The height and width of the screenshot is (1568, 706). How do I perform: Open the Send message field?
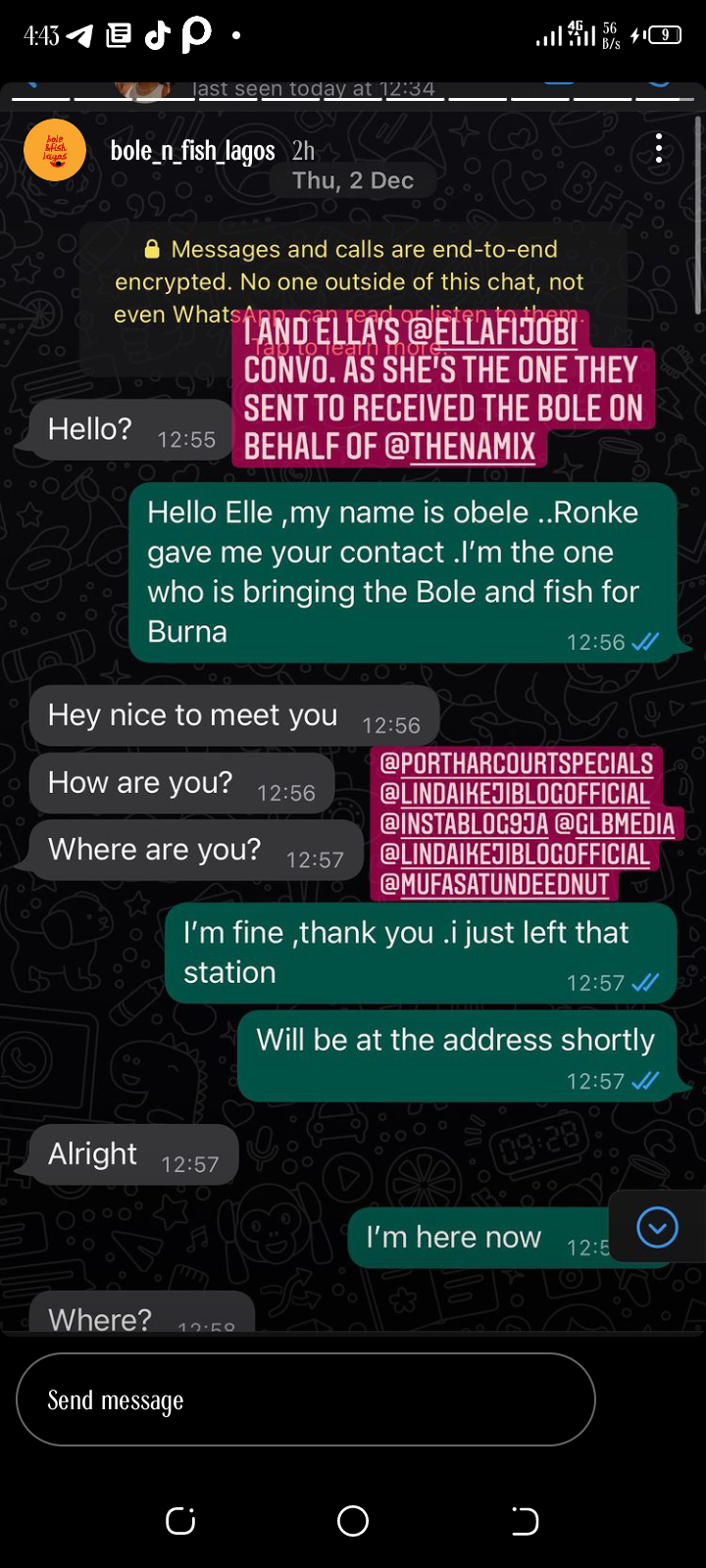pos(305,1399)
